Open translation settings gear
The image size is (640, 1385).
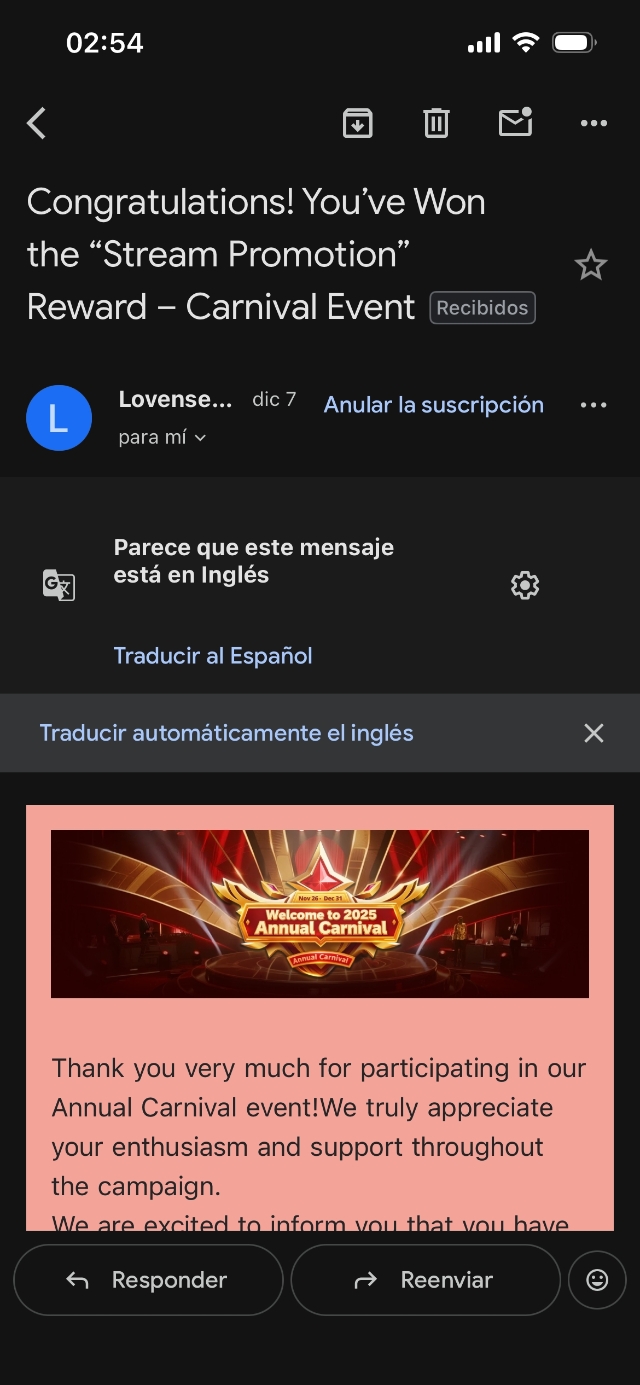[525, 585]
